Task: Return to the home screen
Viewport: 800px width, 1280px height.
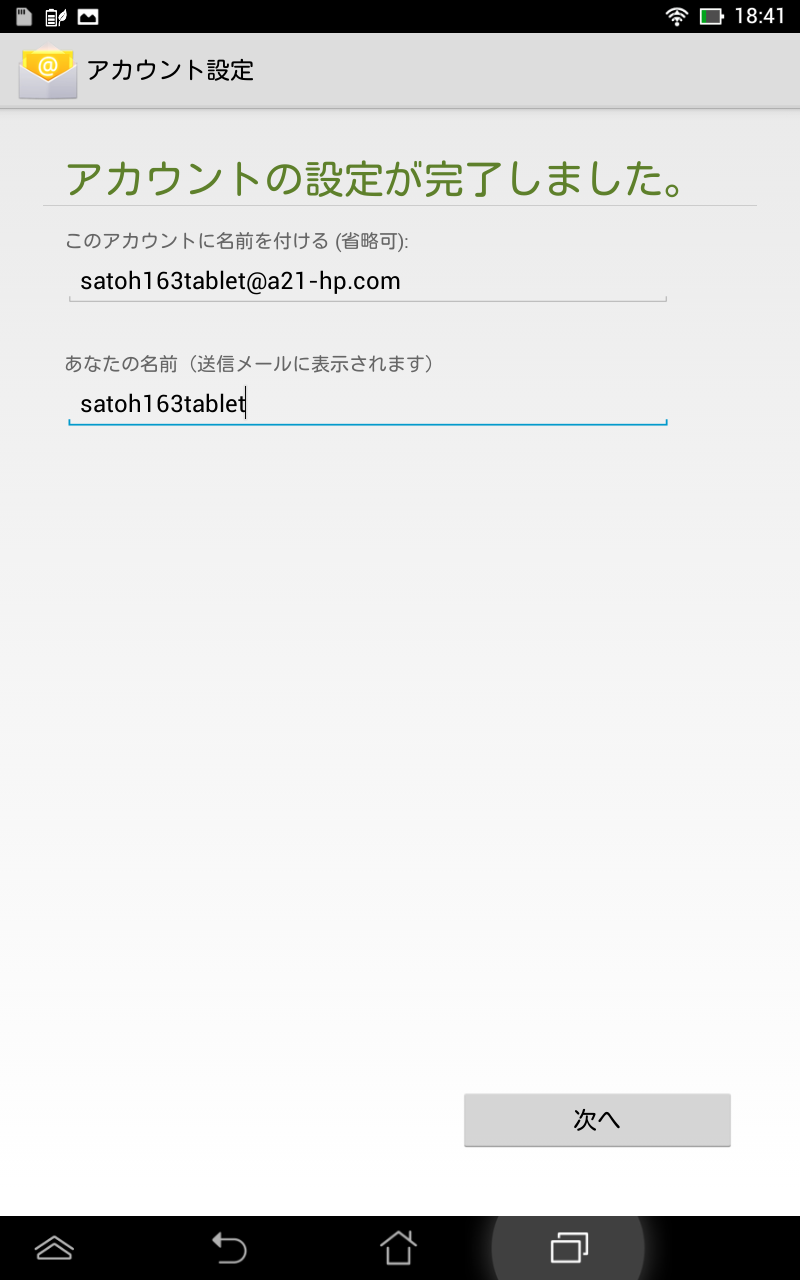Action: coord(398,1248)
